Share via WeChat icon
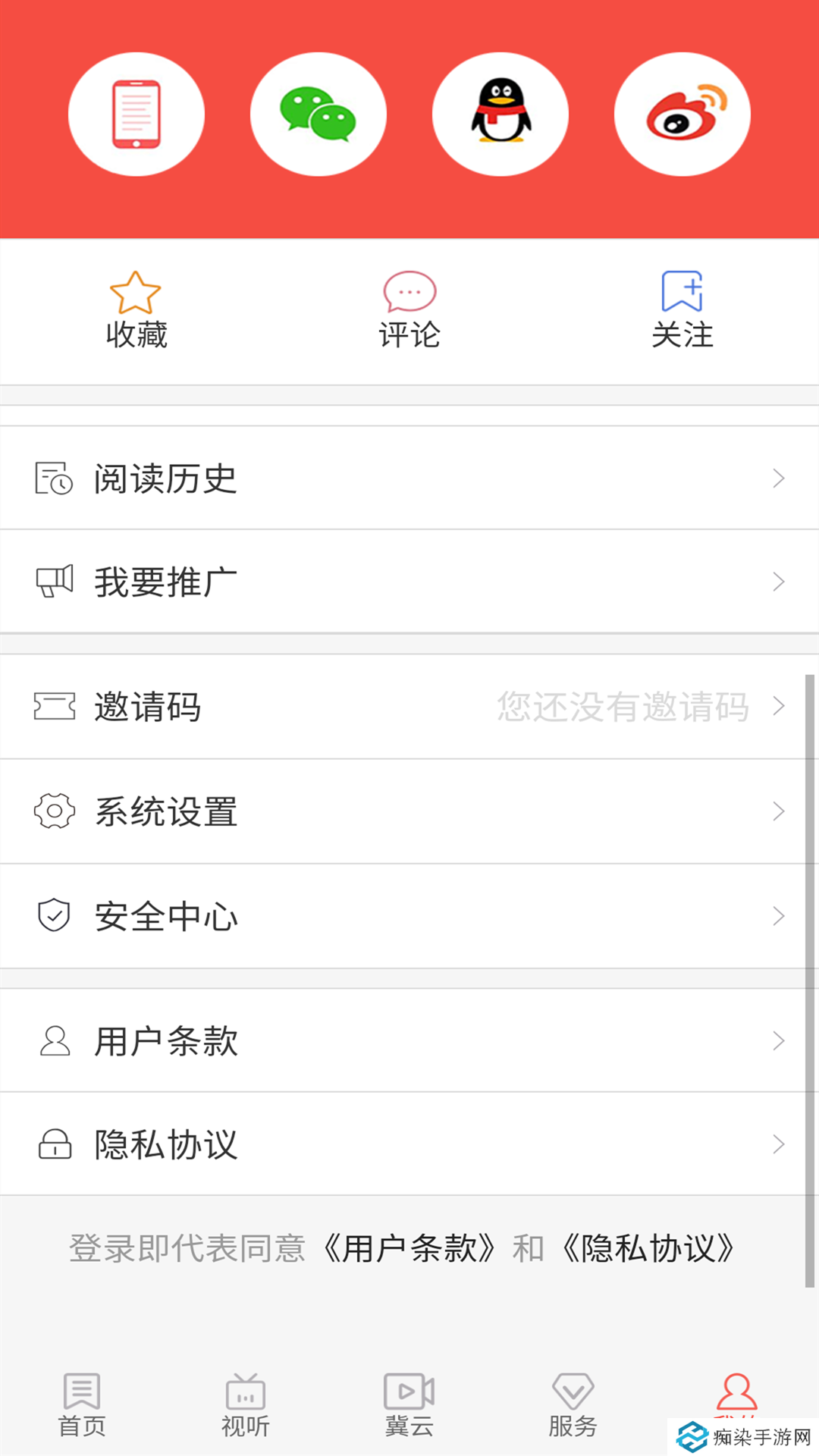The image size is (819, 1456). [318, 112]
